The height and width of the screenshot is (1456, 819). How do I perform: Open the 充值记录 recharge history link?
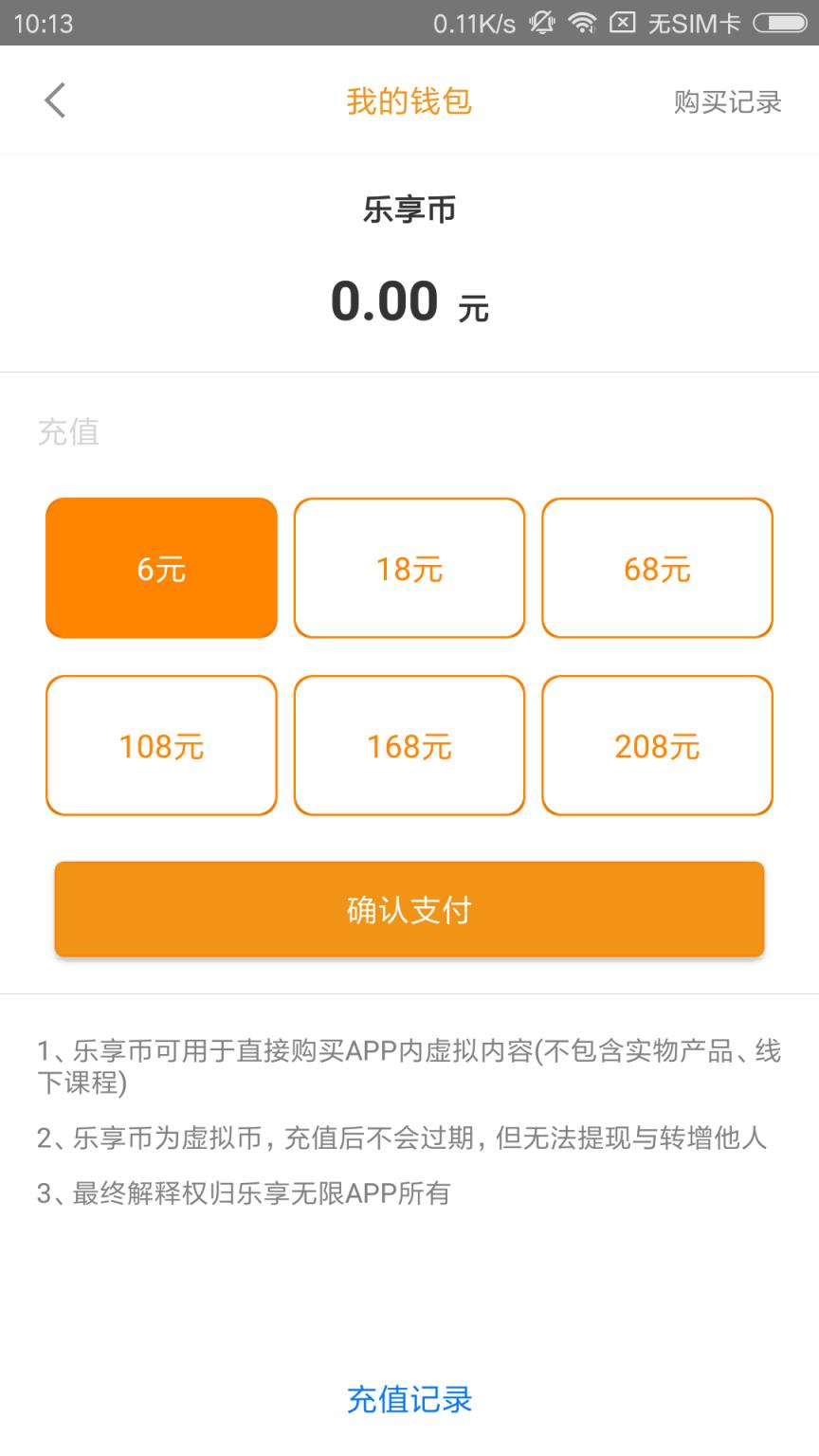pos(409,1398)
